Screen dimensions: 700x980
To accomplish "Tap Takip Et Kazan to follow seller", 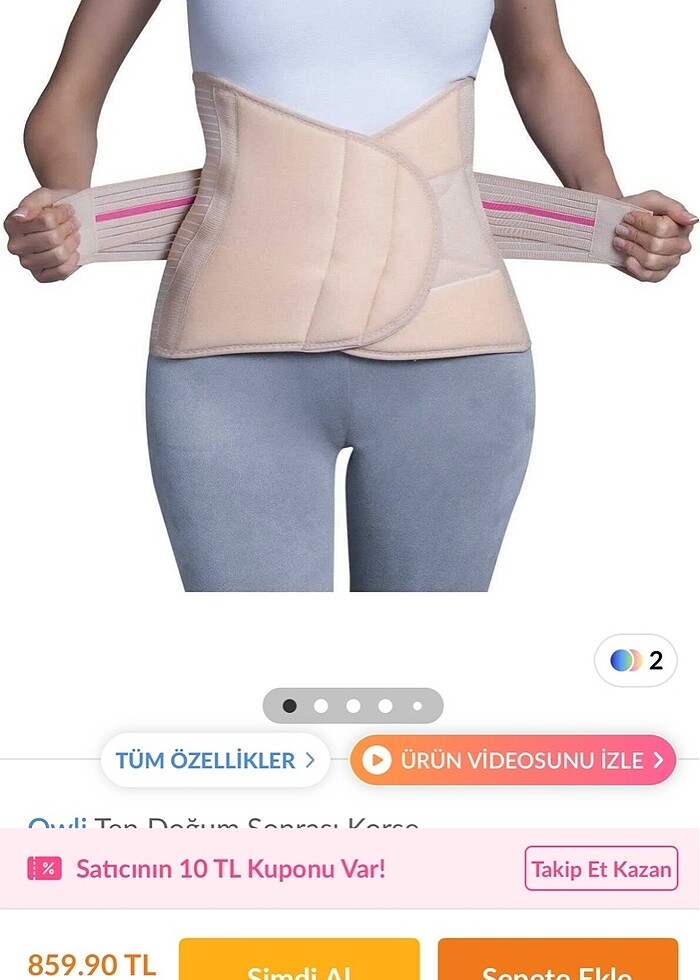I will tap(601, 868).
